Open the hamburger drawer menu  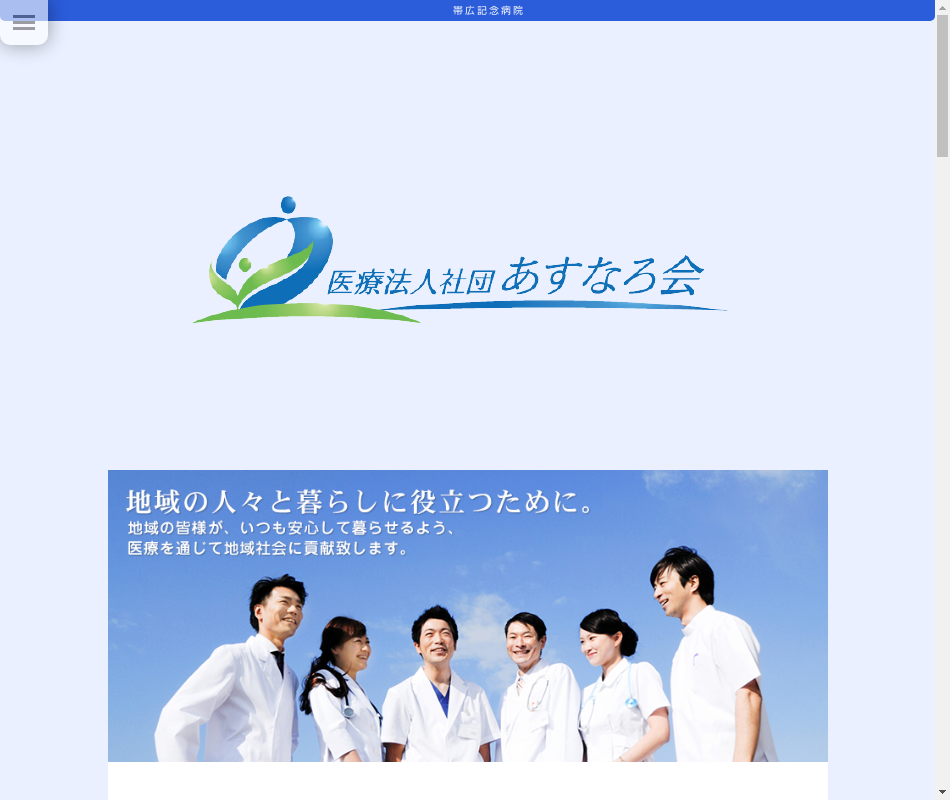[24, 23]
